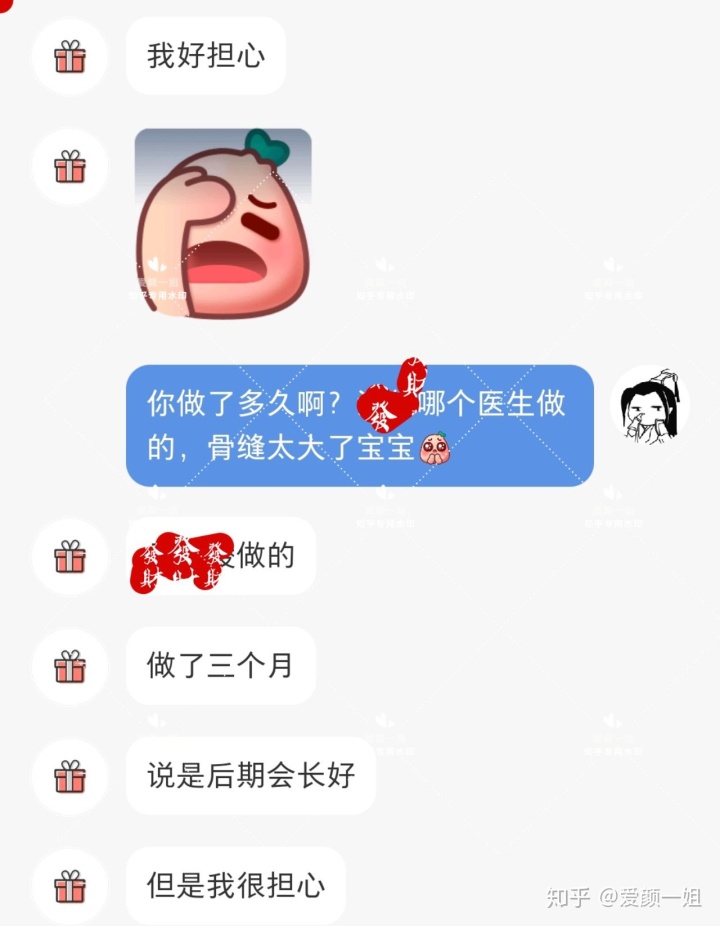
Task: Tap gift avatar next to "做了三个月"
Action: tap(70, 666)
